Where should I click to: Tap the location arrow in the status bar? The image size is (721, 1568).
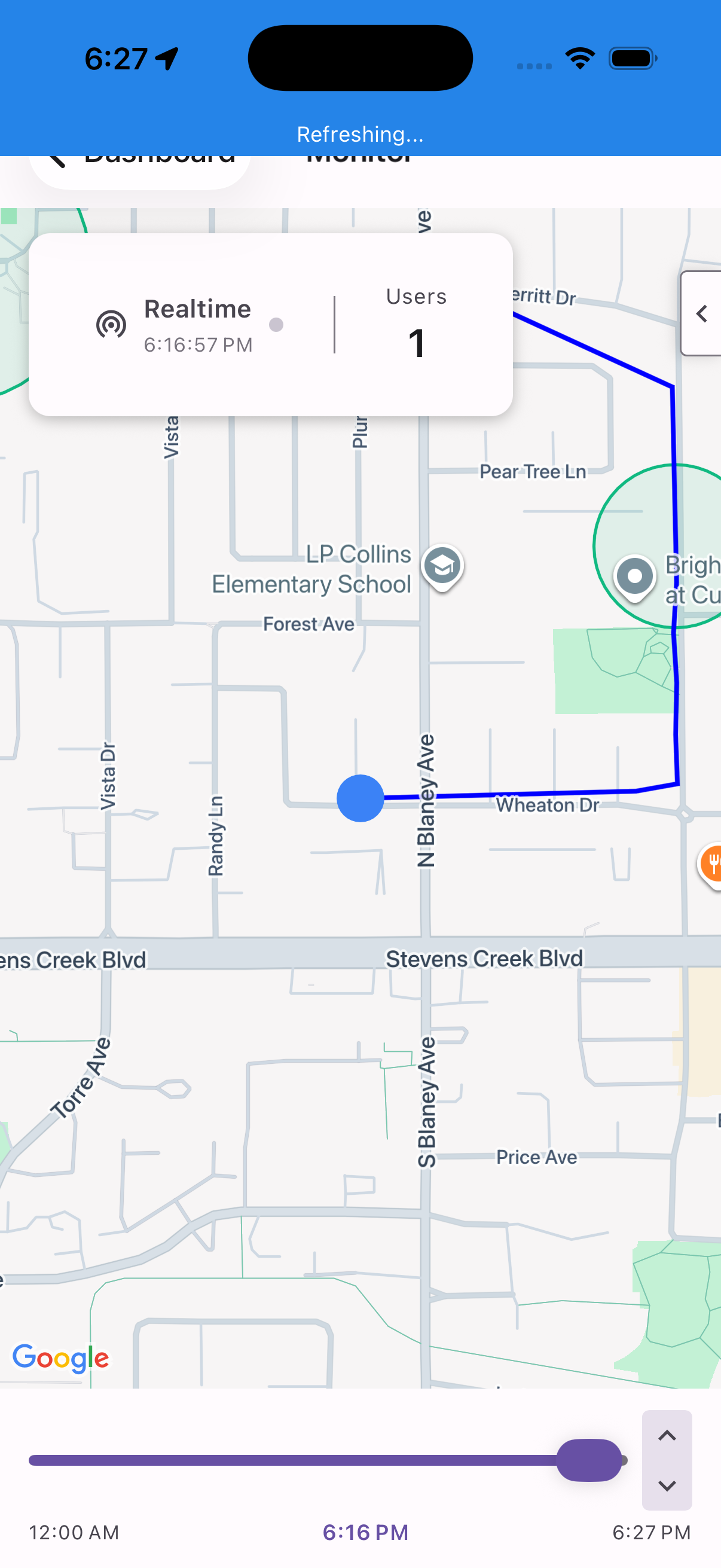coord(166,58)
